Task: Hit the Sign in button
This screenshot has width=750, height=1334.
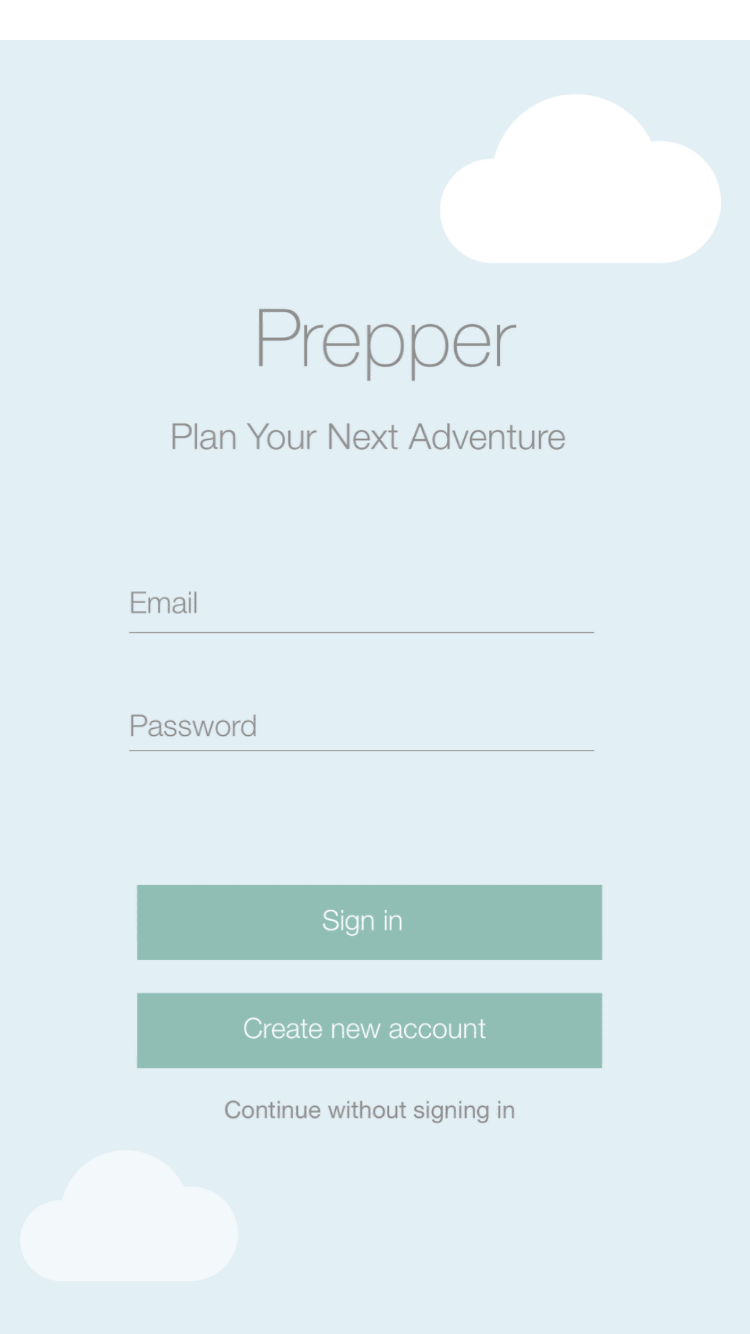Action: coord(369,922)
